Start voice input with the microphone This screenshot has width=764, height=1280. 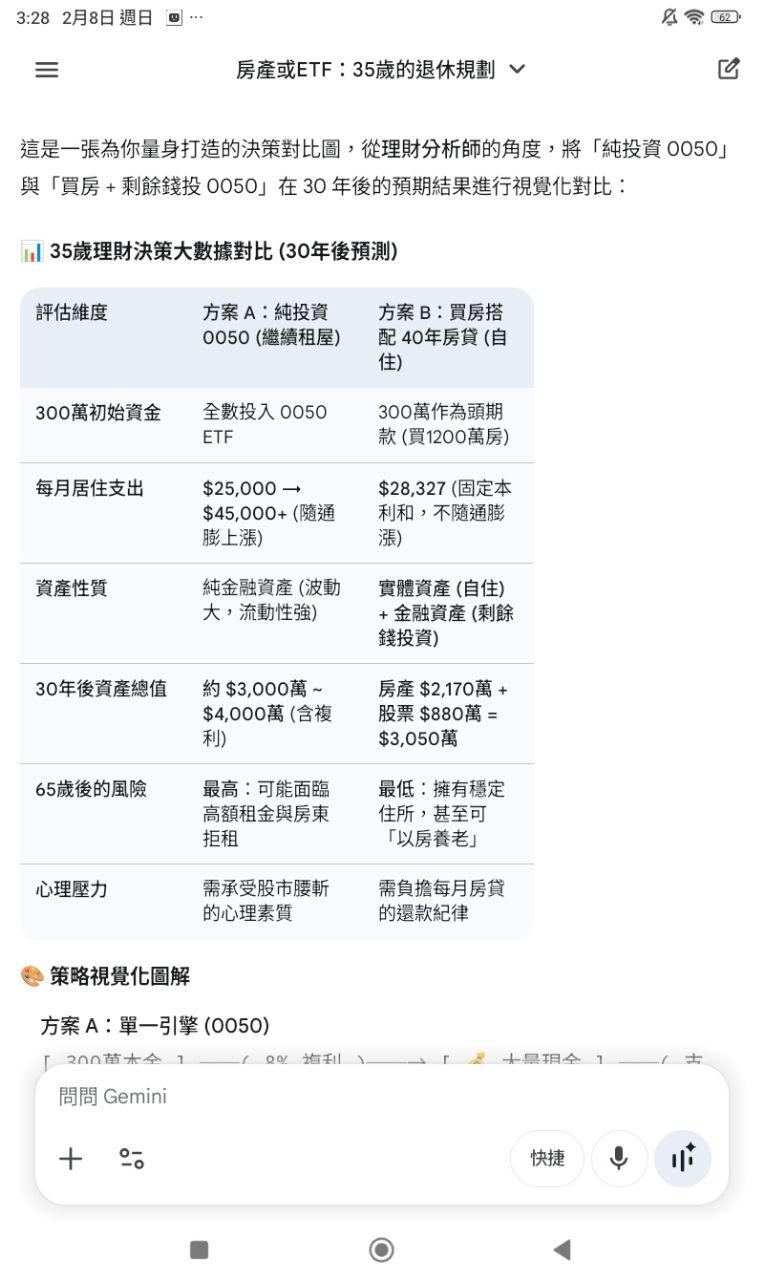pos(619,1159)
